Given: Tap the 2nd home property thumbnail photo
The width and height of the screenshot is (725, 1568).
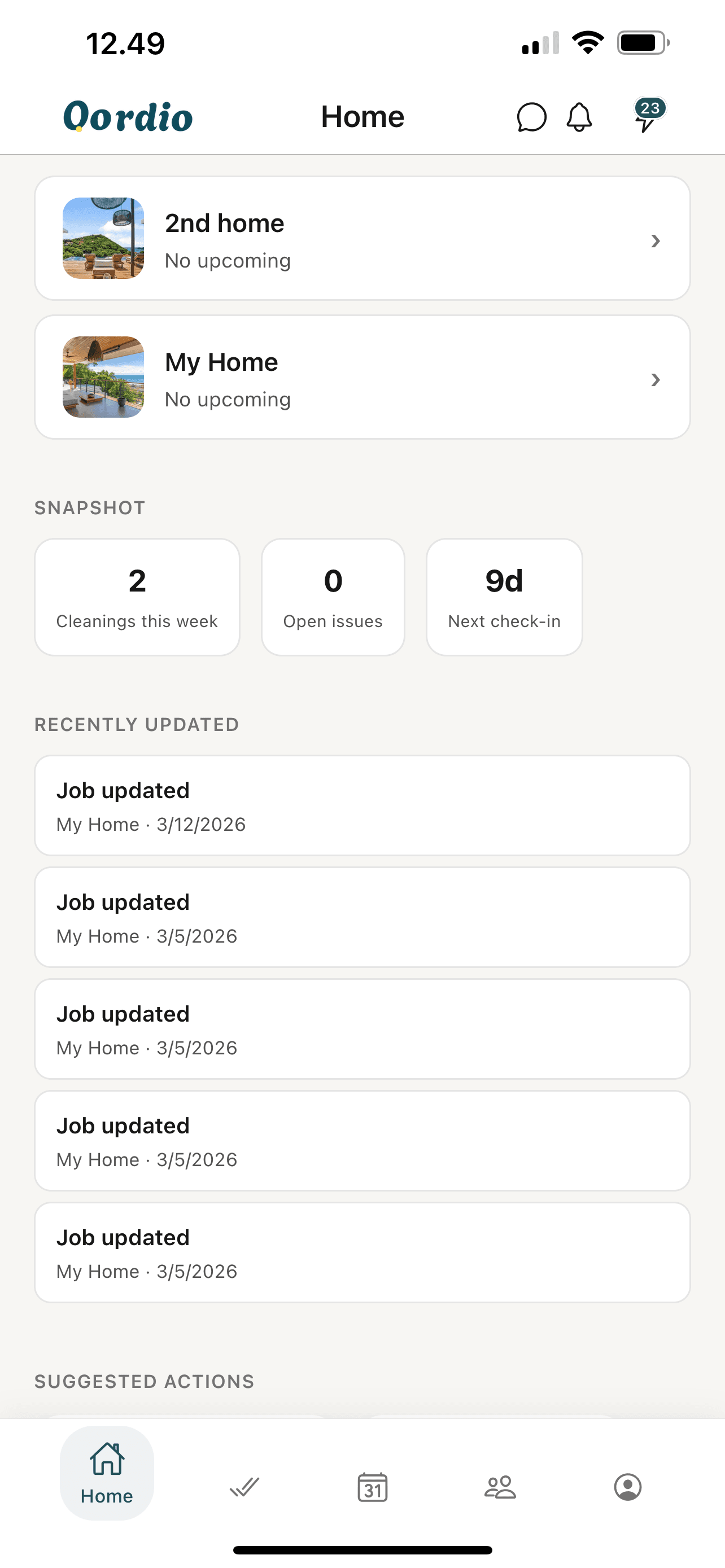Looking at the screenshot, I should [x=103, y=238].
